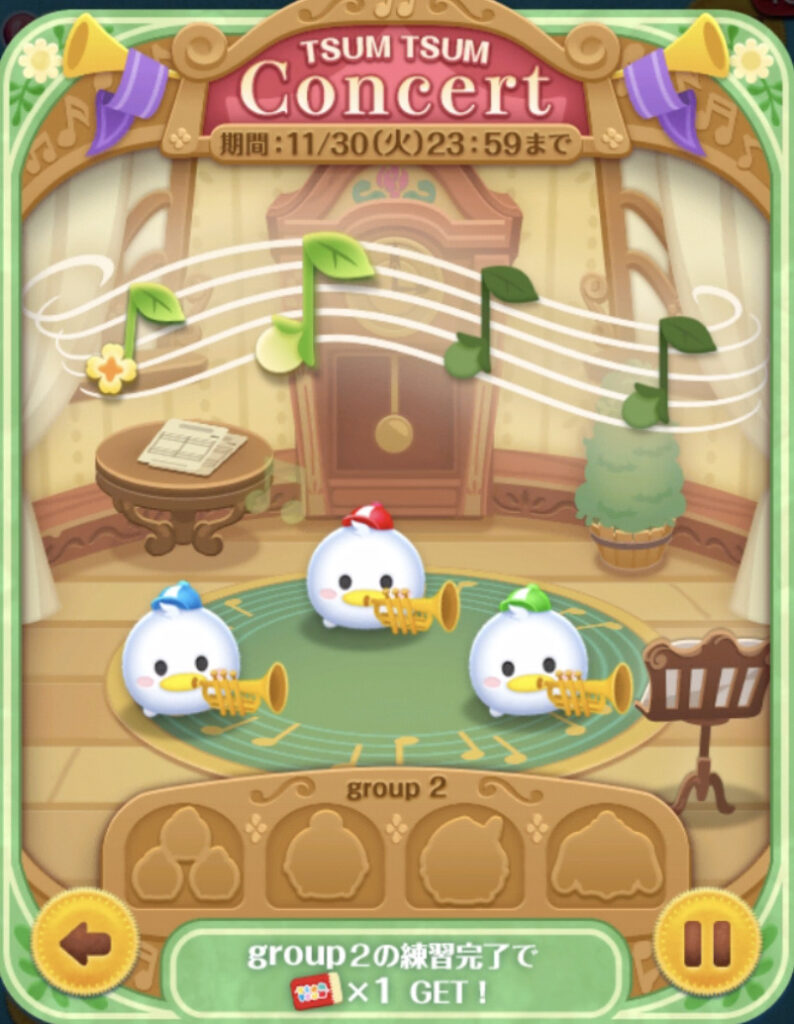Pause the concert with the pause button
Image resolution: width=794 pixels, height=1024 pixels.
click(x=707, y=942)
